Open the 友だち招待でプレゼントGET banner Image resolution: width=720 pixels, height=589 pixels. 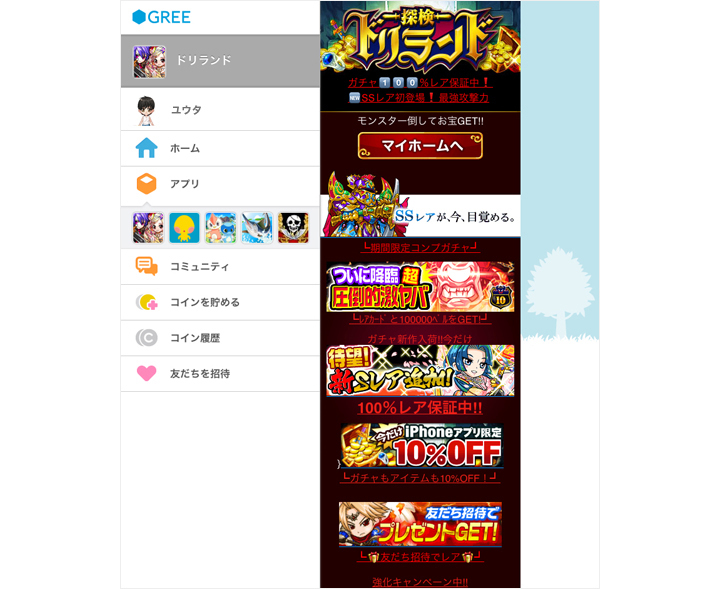point(420,523)
